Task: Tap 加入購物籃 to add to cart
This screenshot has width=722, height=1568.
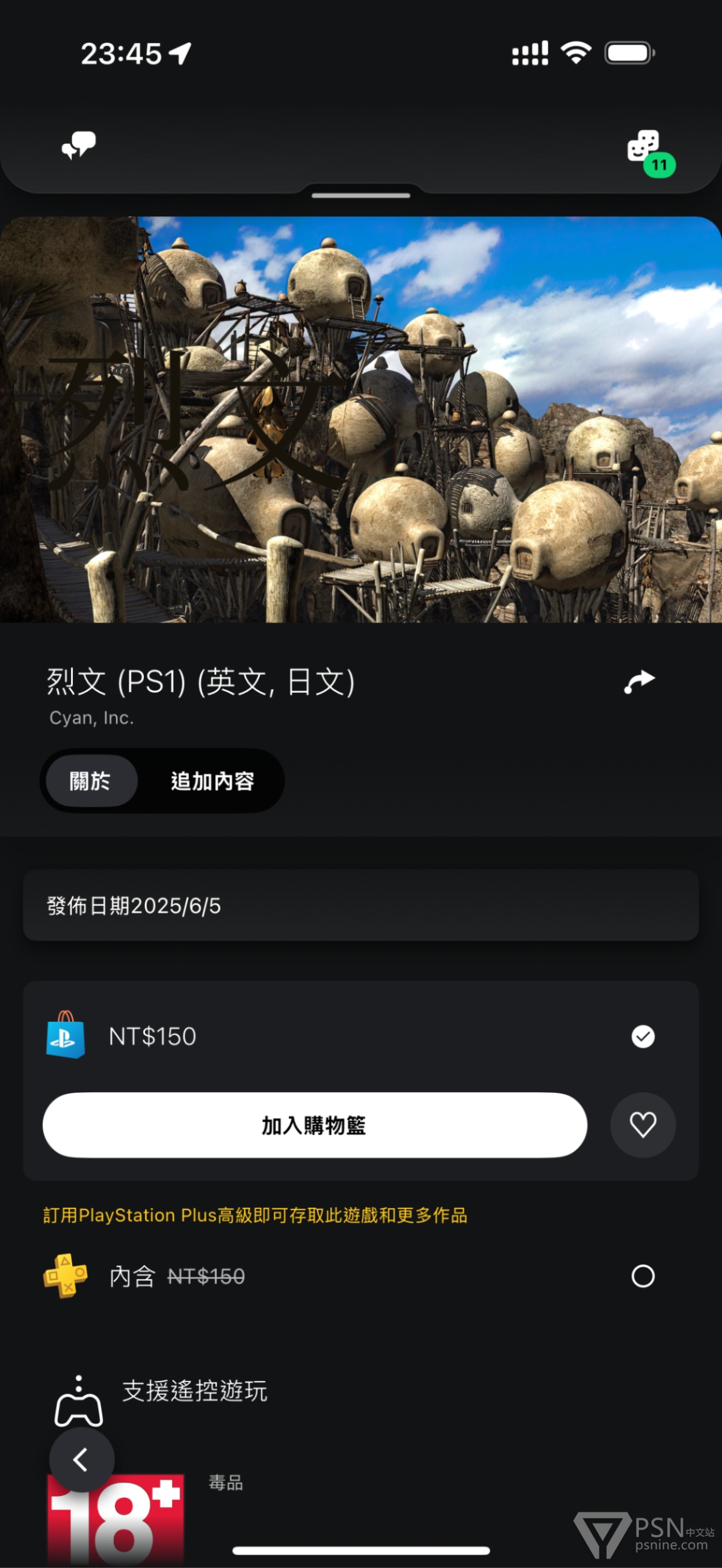Action: tap(314, 1125)
